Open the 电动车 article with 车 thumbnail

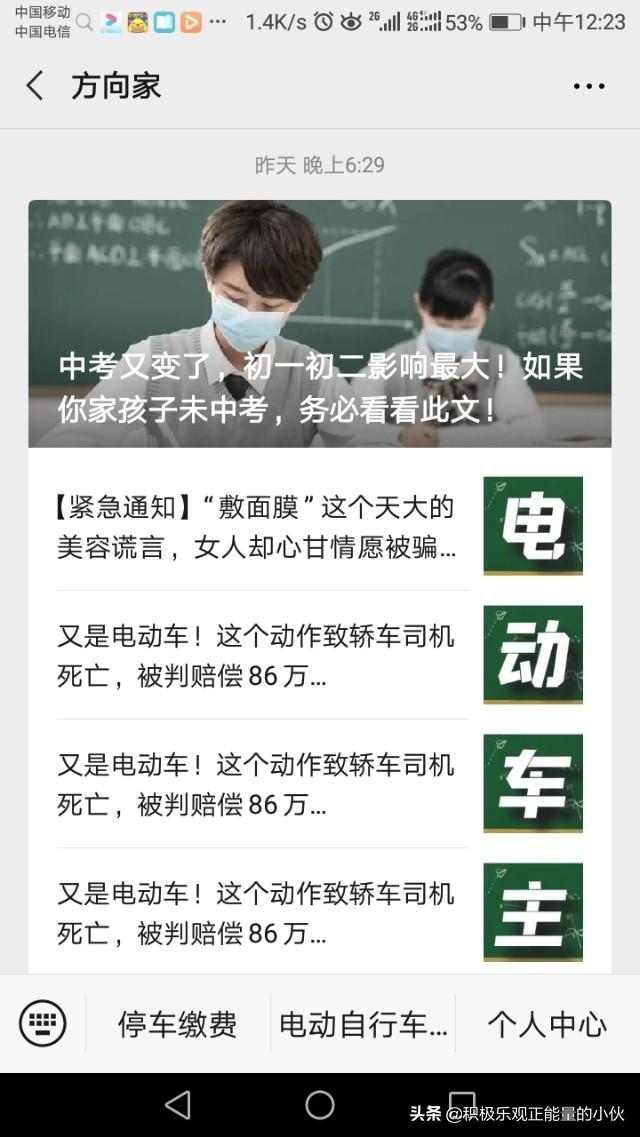[262, 785]
